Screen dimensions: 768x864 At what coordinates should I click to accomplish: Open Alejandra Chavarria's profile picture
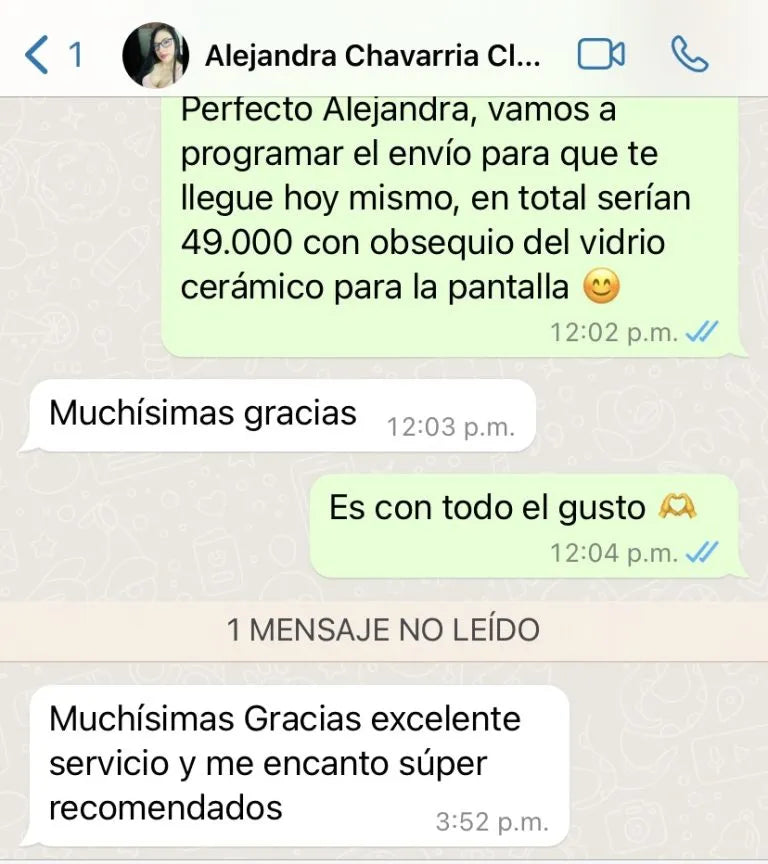(x=155, y=55)
